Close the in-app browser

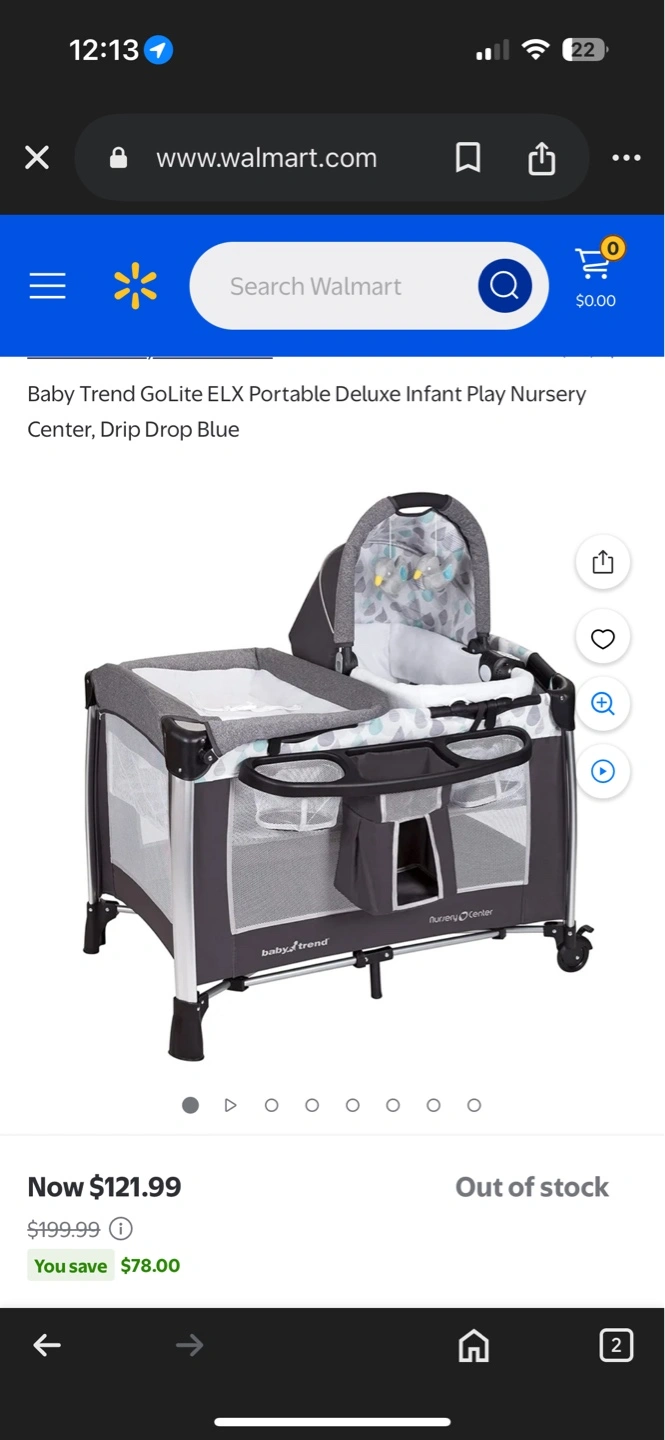pos(37,158)
